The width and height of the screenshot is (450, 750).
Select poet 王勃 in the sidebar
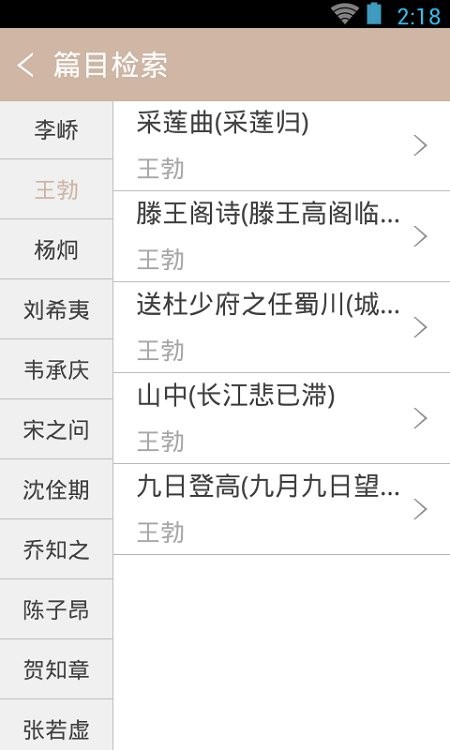click(56, 189)
